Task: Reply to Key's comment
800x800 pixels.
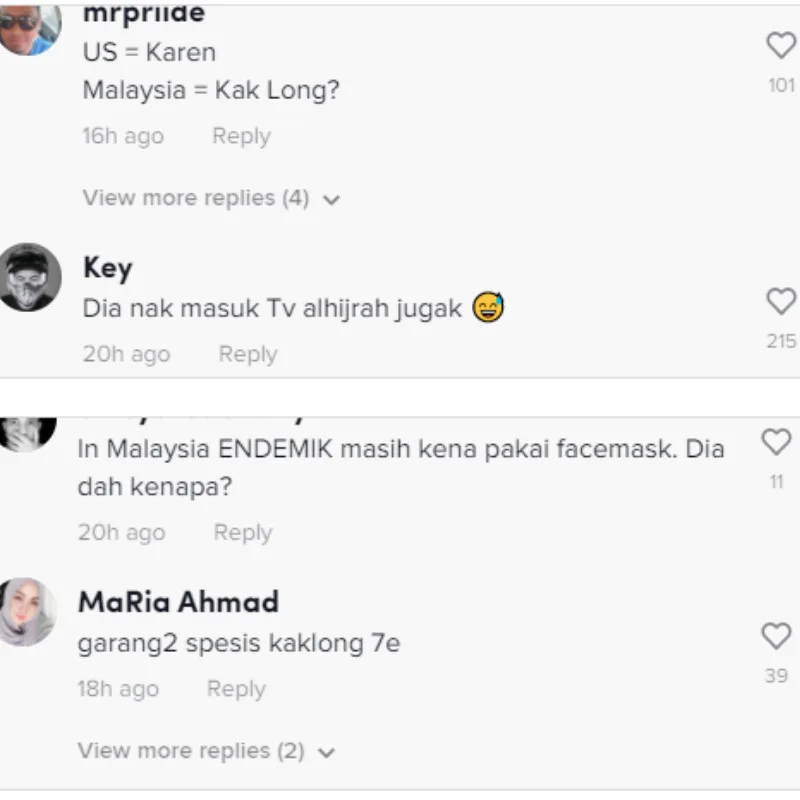Action: click(247, 354)
